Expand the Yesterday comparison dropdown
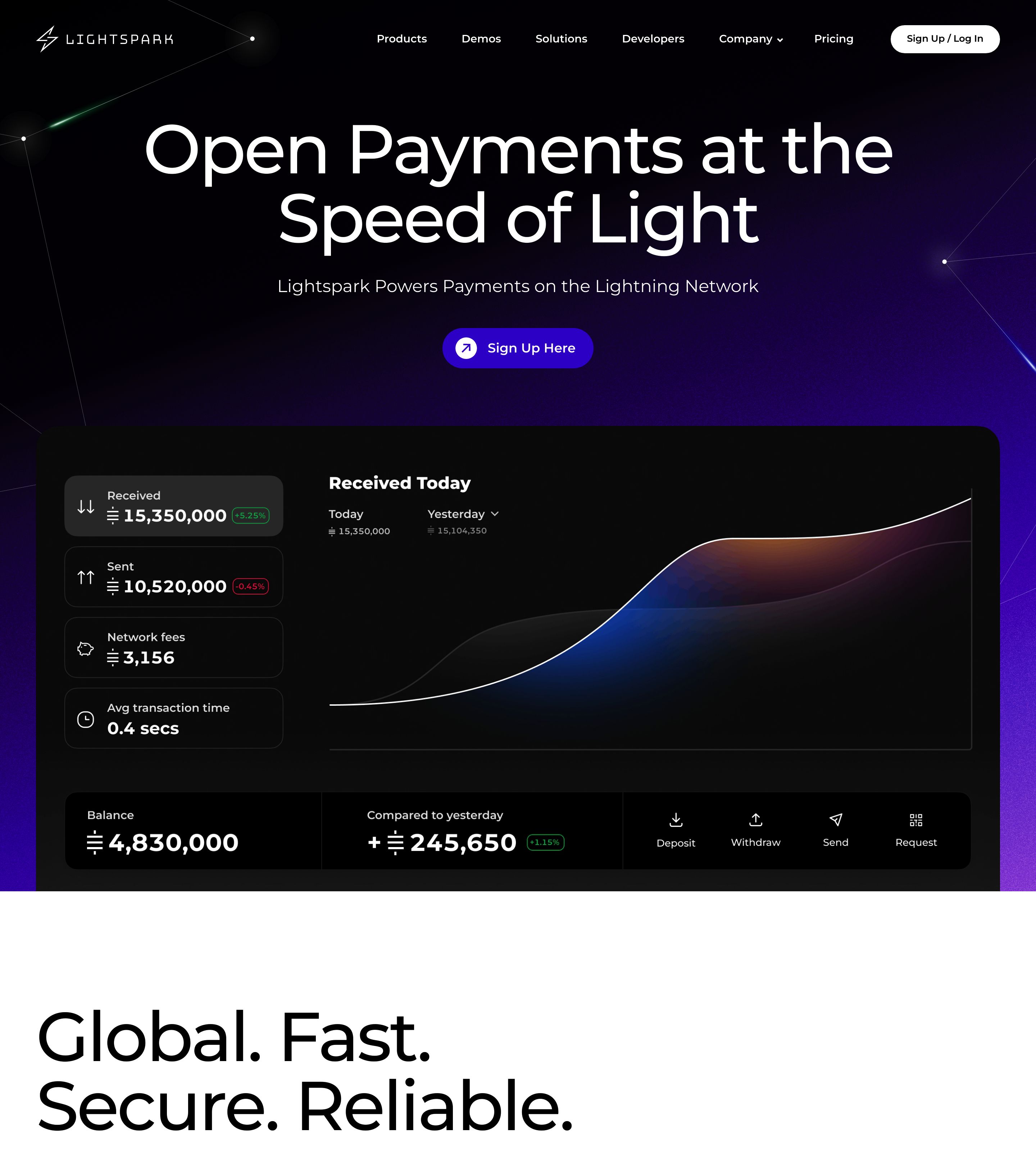 (463, 514)
